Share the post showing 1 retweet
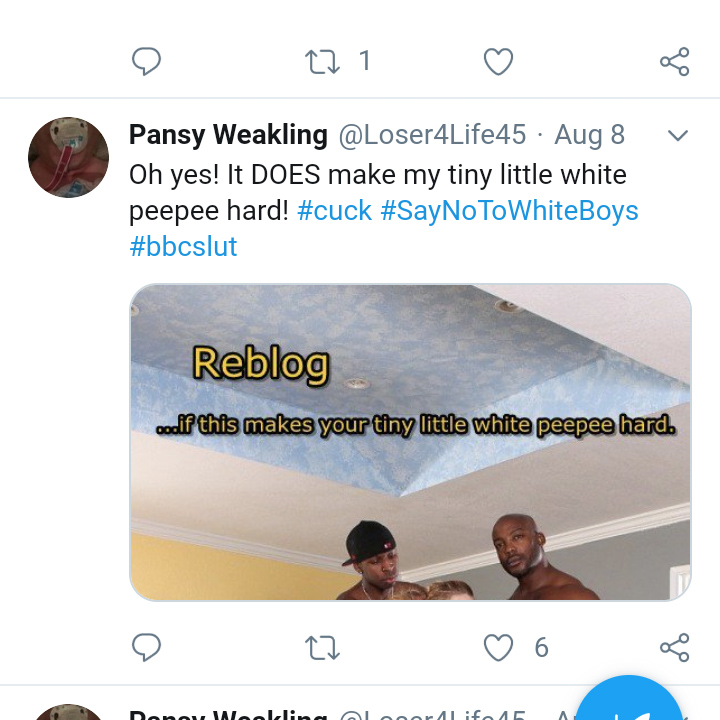 [x=675, y=62]
